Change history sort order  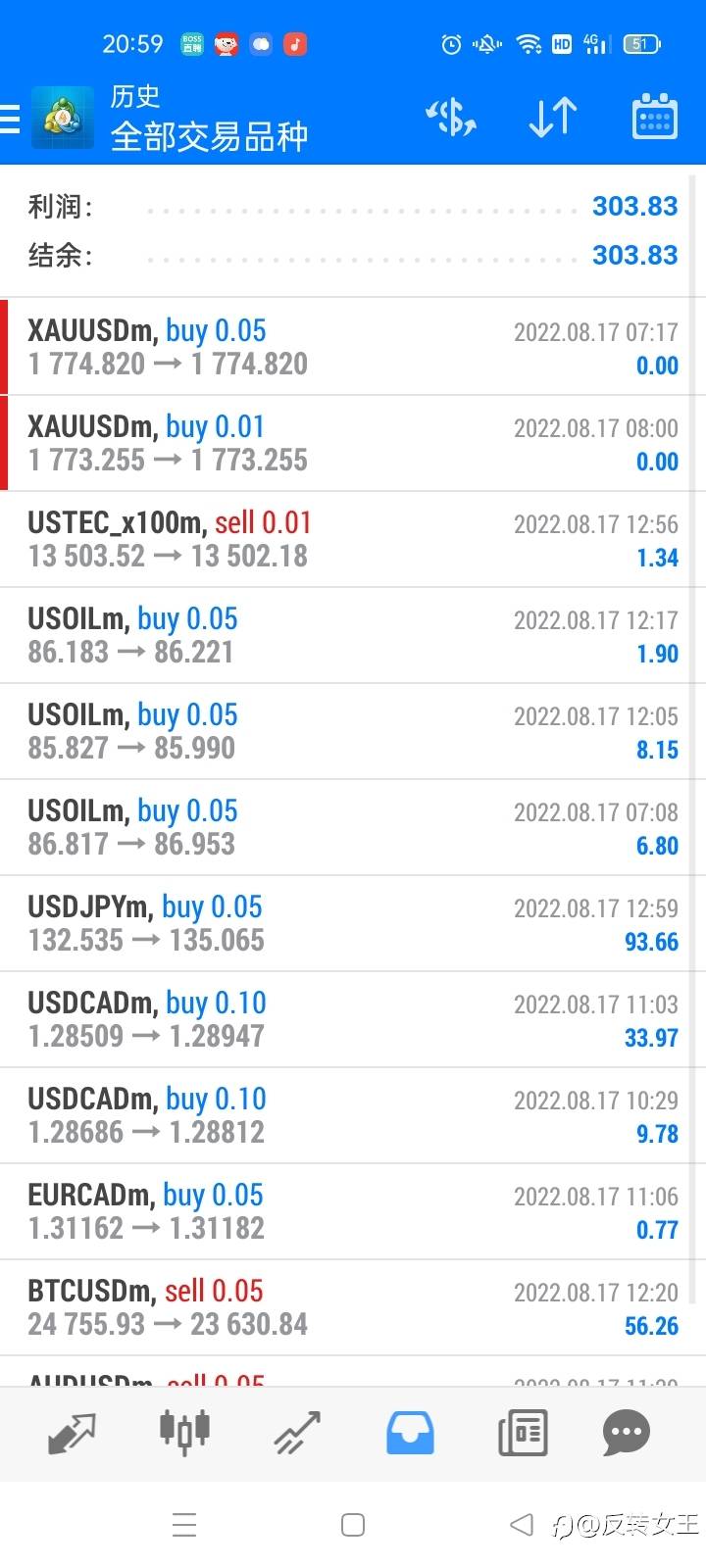[552, 118]
